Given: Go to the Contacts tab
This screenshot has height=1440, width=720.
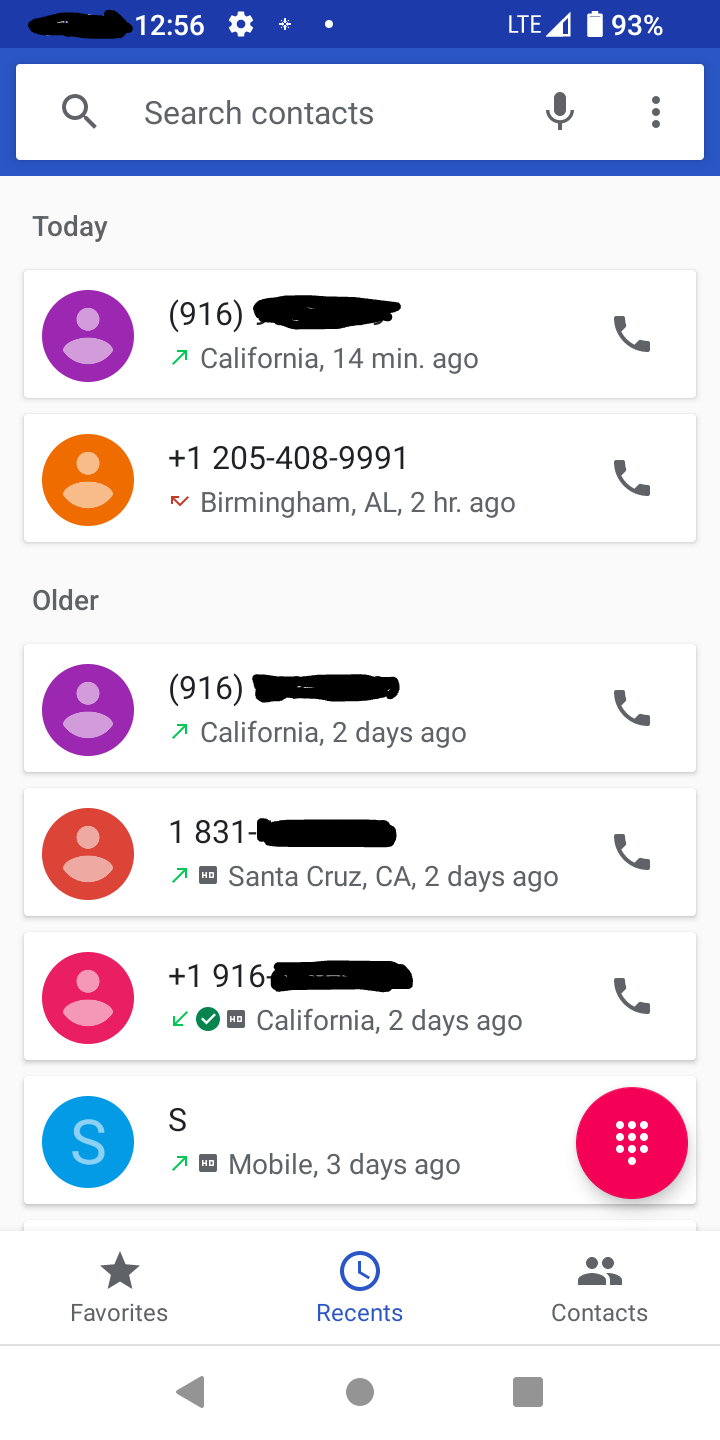Looking at the screenshot, I should coord(599,1288).
